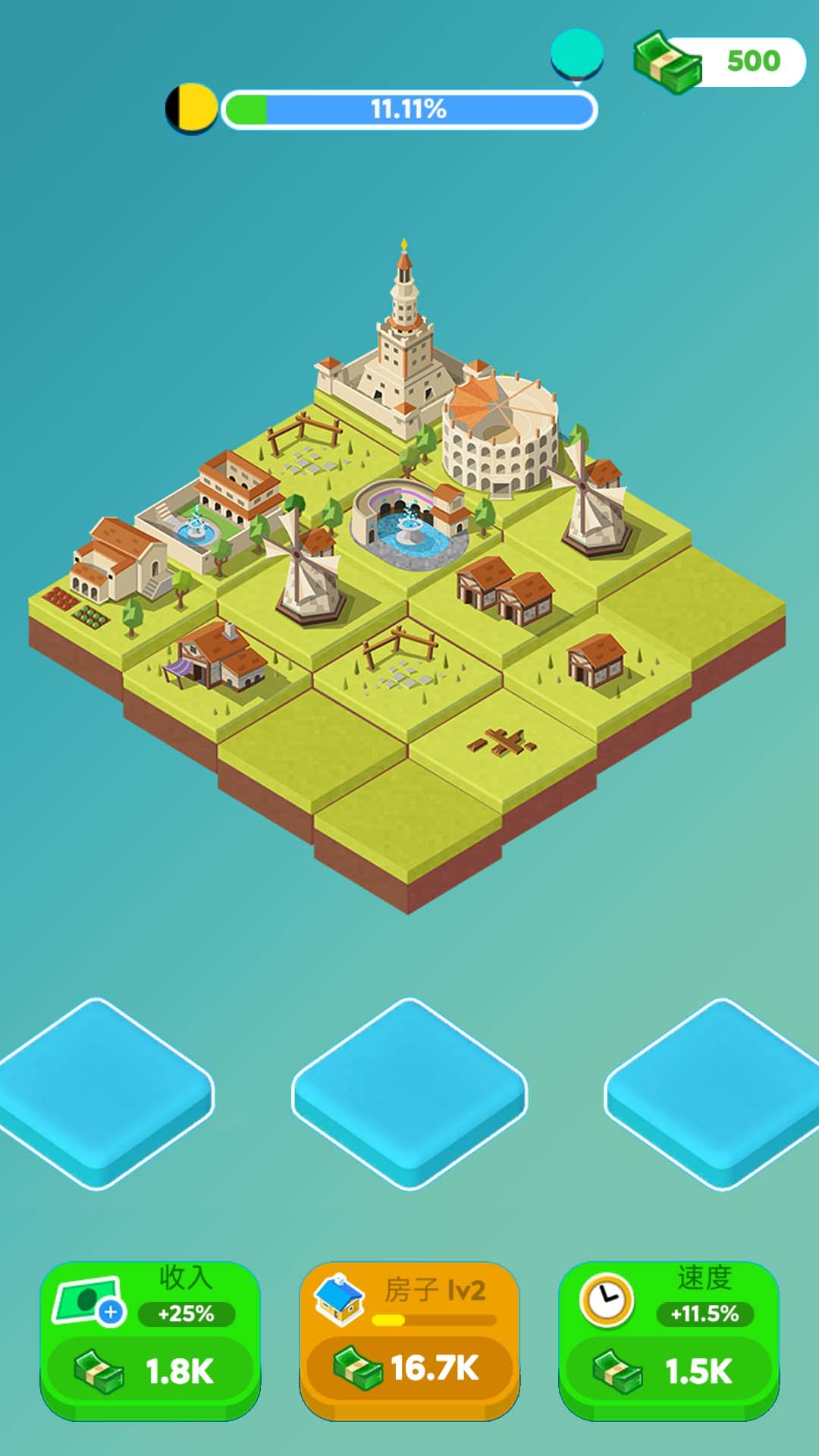This screenshot has width=819, height=1456.
Task: Buy the 速度 +11.5% upgrade for 1.5K
Action: coord(669,1370)
